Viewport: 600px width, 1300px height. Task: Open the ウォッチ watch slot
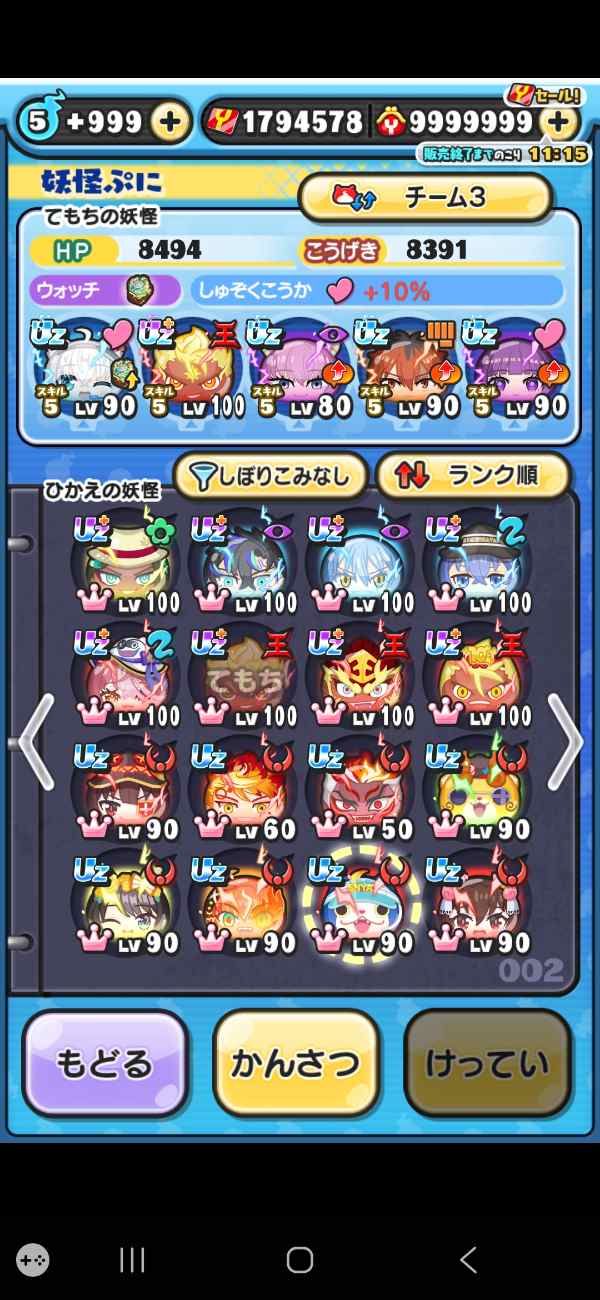105,291
